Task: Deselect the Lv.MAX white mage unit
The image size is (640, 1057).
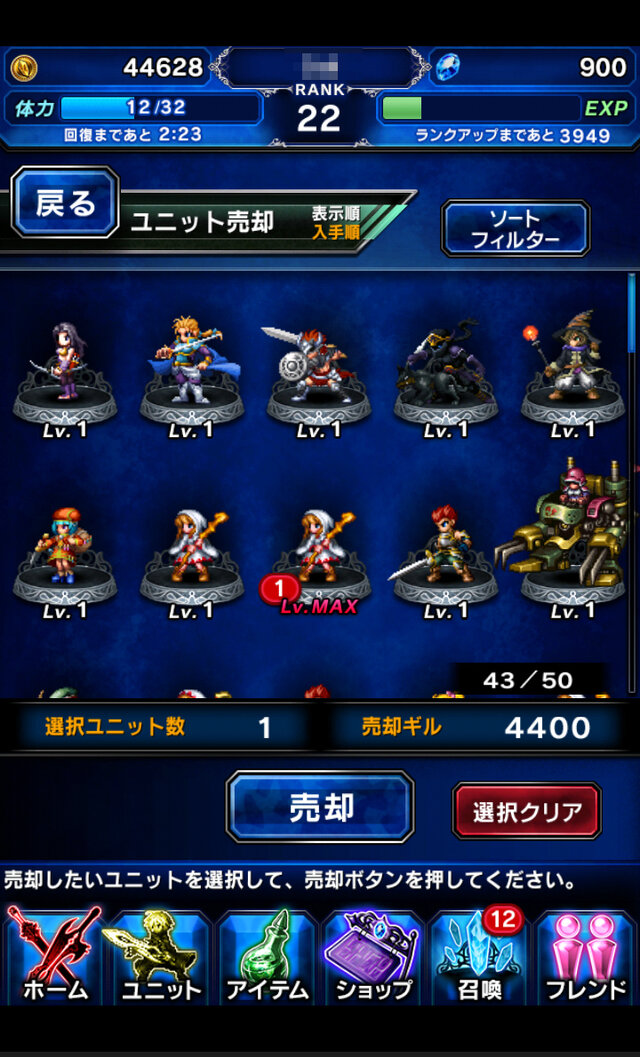Action: [320, 555]
